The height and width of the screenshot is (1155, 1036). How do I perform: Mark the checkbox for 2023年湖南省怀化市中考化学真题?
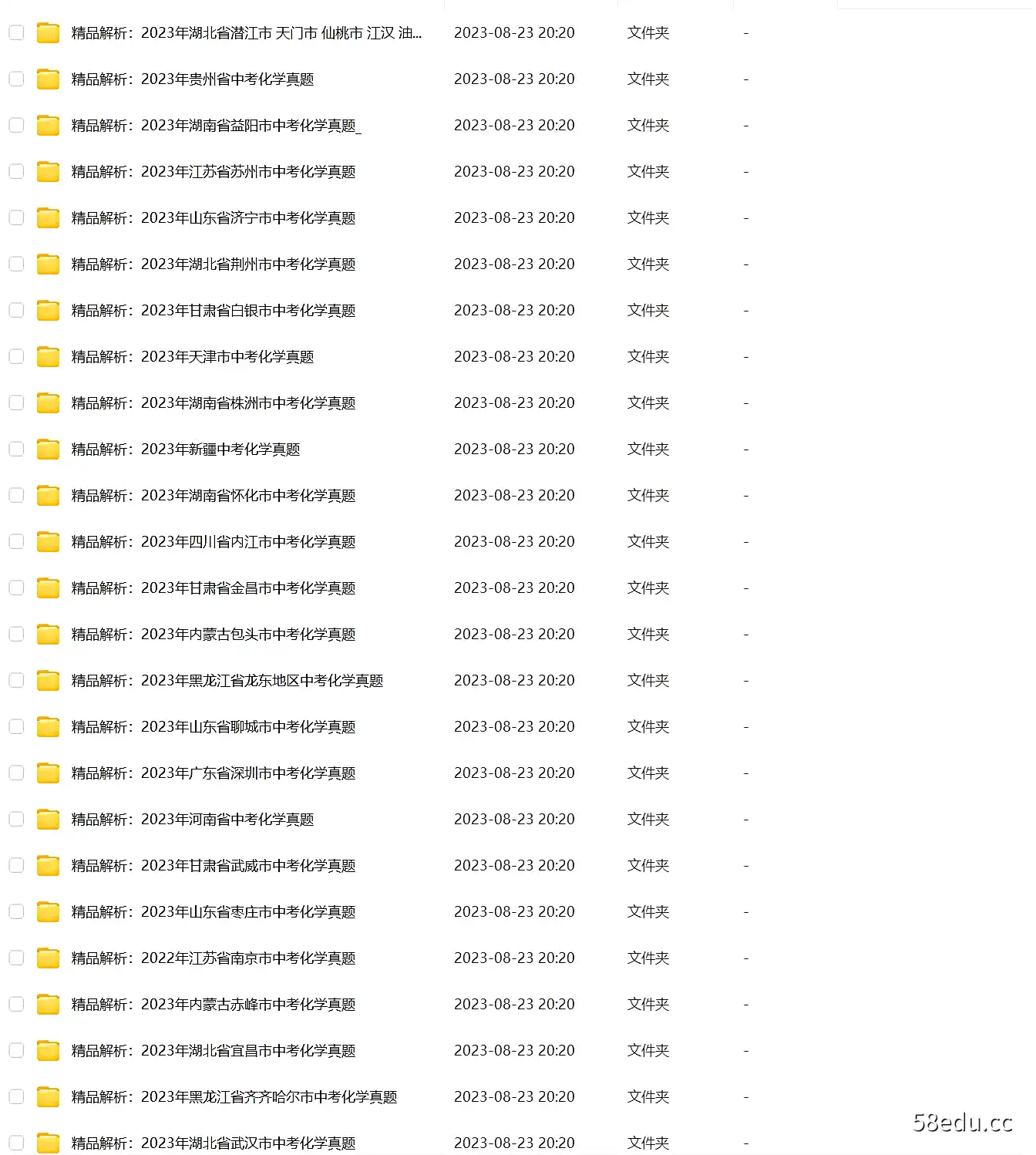point(16,495)
